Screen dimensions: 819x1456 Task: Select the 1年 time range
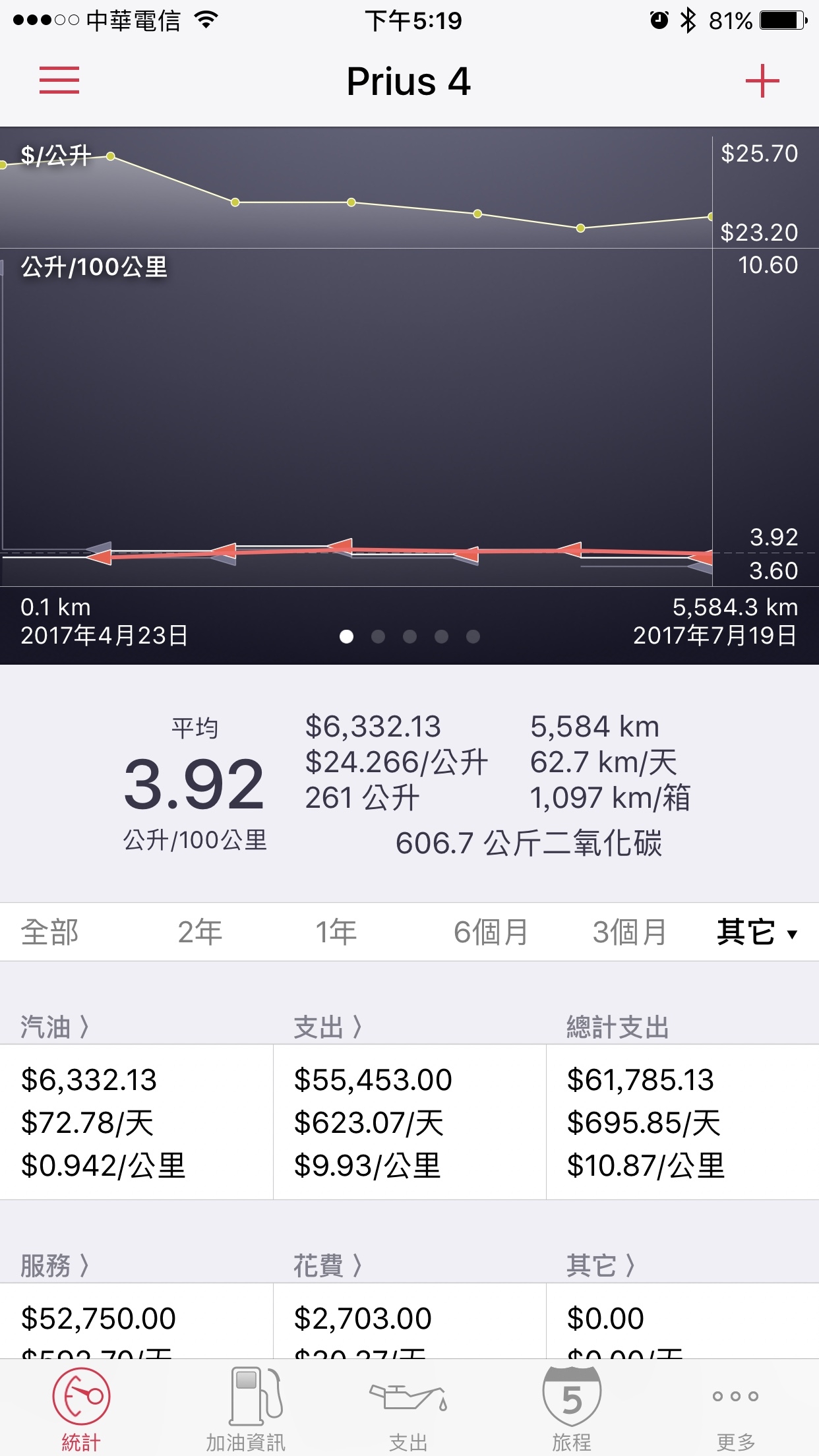336,932
